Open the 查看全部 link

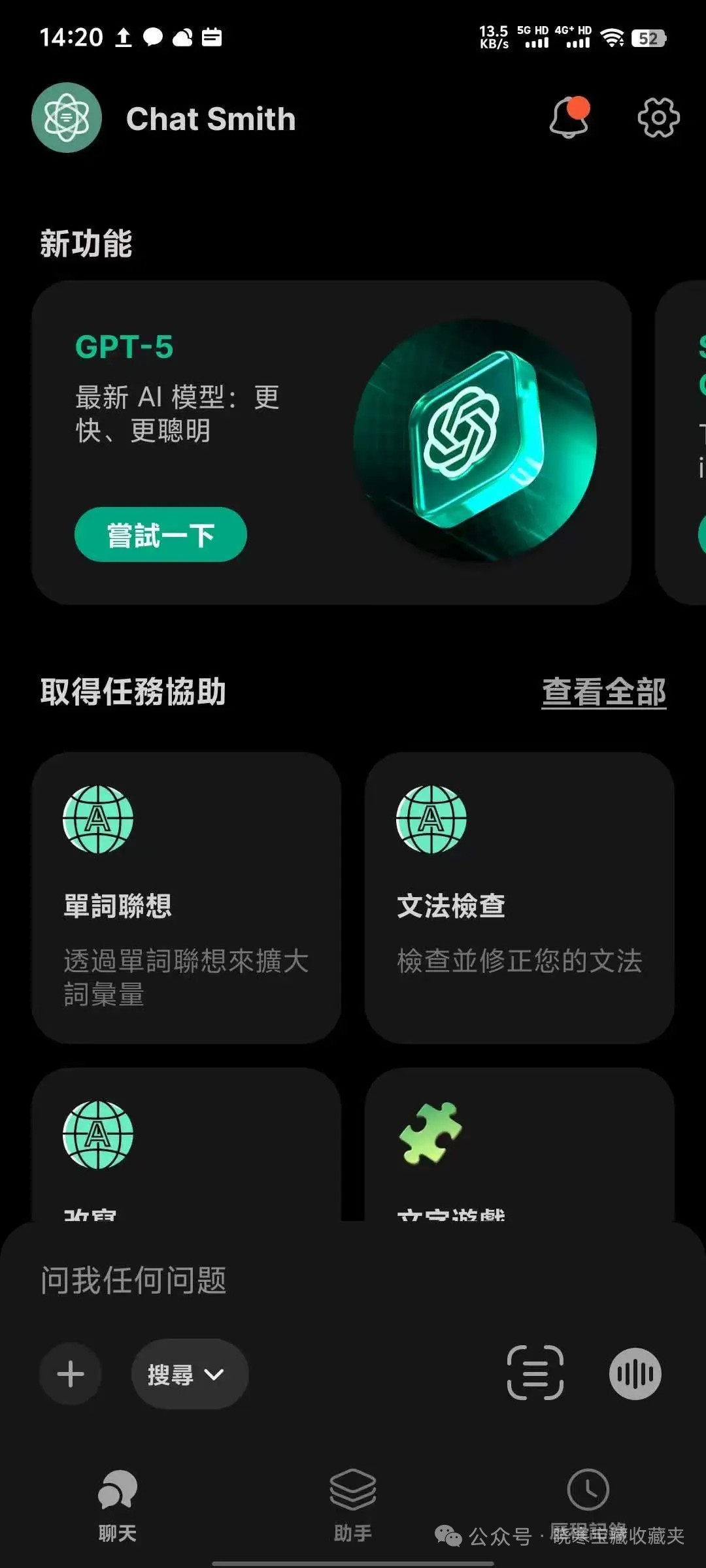coord(603,692)
